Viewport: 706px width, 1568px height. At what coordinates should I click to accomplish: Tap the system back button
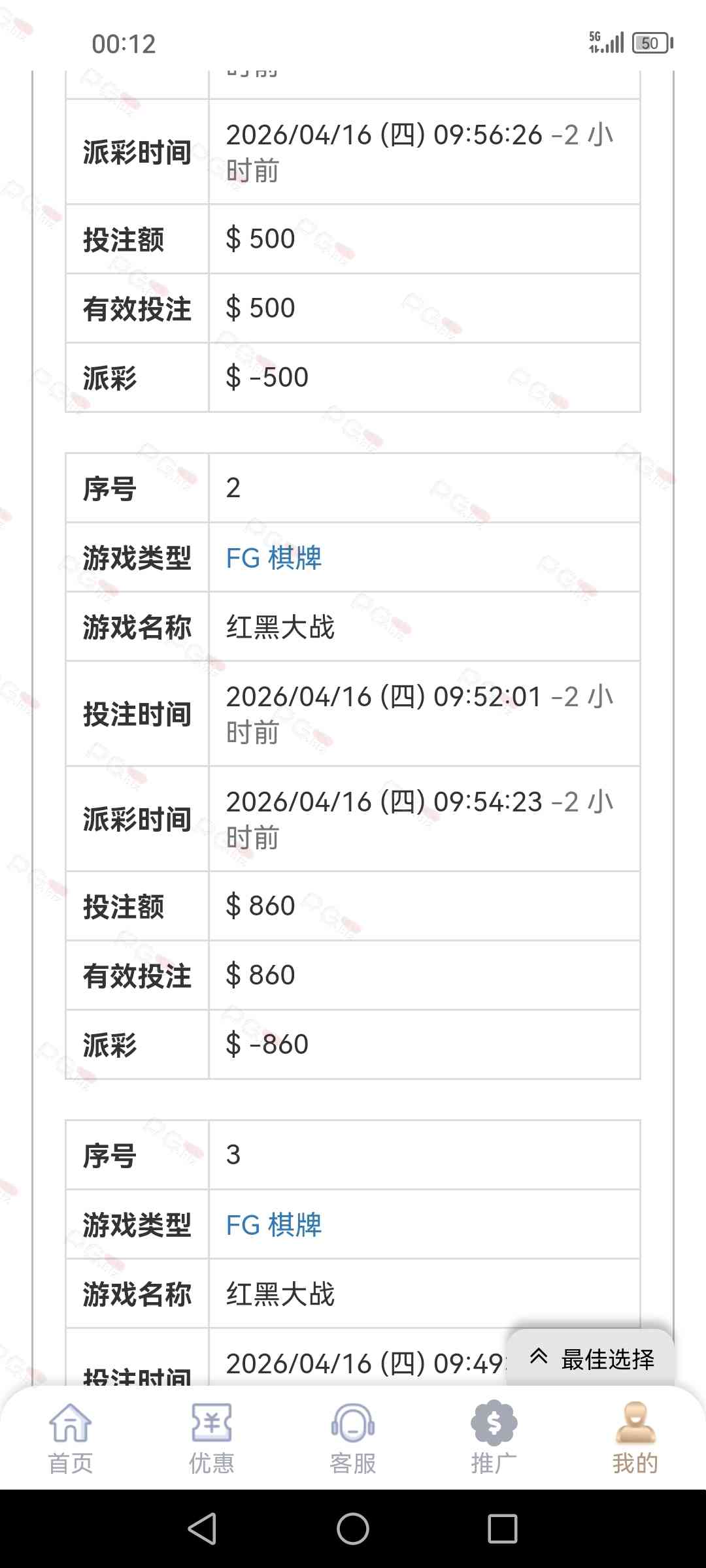(x=203, y=1529)
